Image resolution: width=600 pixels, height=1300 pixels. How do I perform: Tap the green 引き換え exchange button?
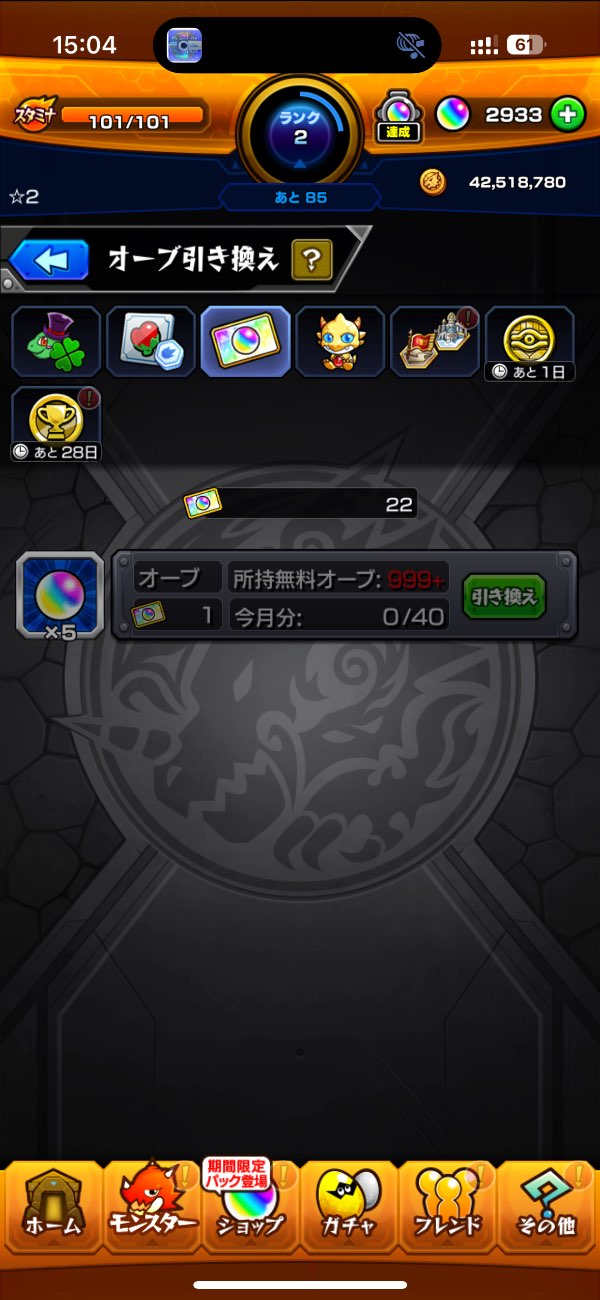pyautogui.click(x=504, y=597)
